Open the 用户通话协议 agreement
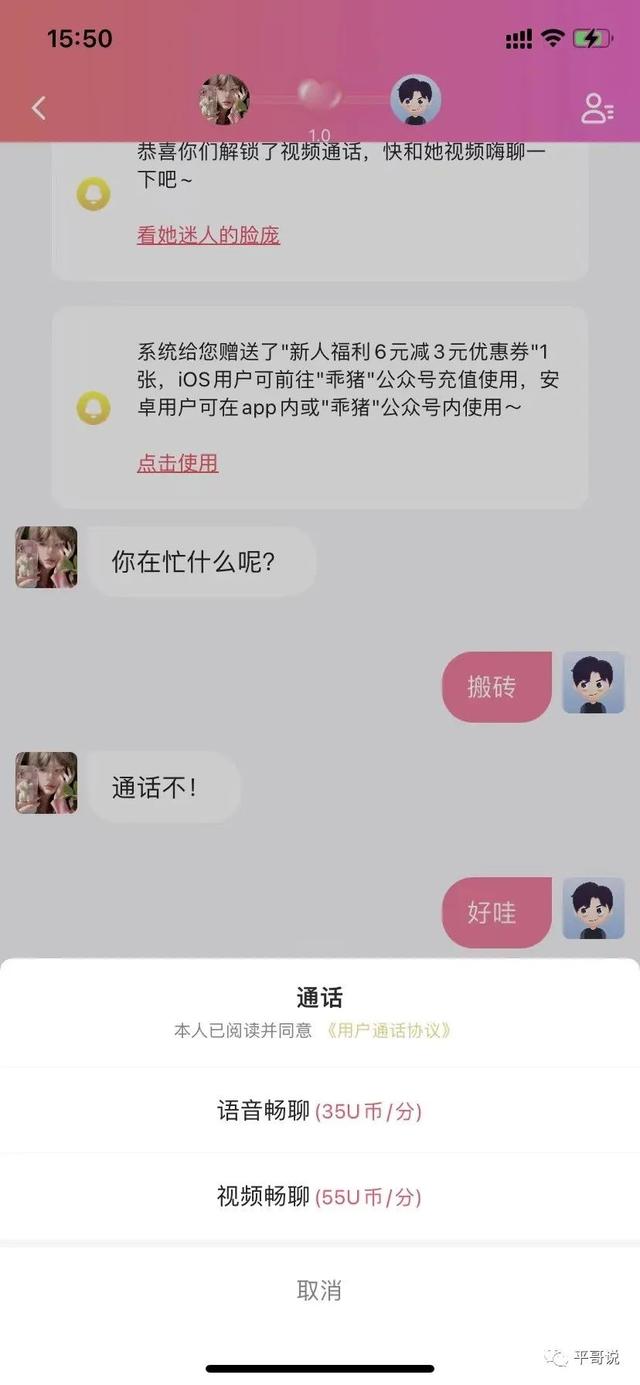This screenshot has width=640, height=1385. tap(390, 1030)
